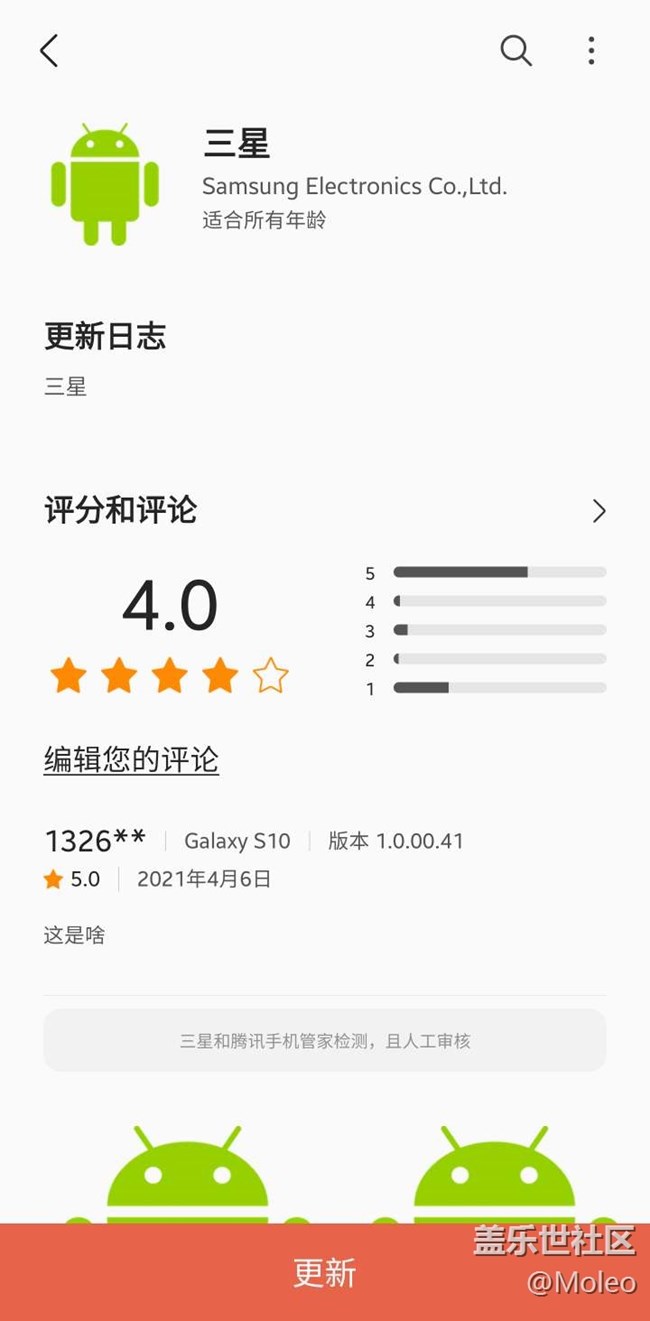View the first Android screenshot preview
The height and width of the screenshot is (1321, 650).
pyautogui.click(x=187, y=1171)
